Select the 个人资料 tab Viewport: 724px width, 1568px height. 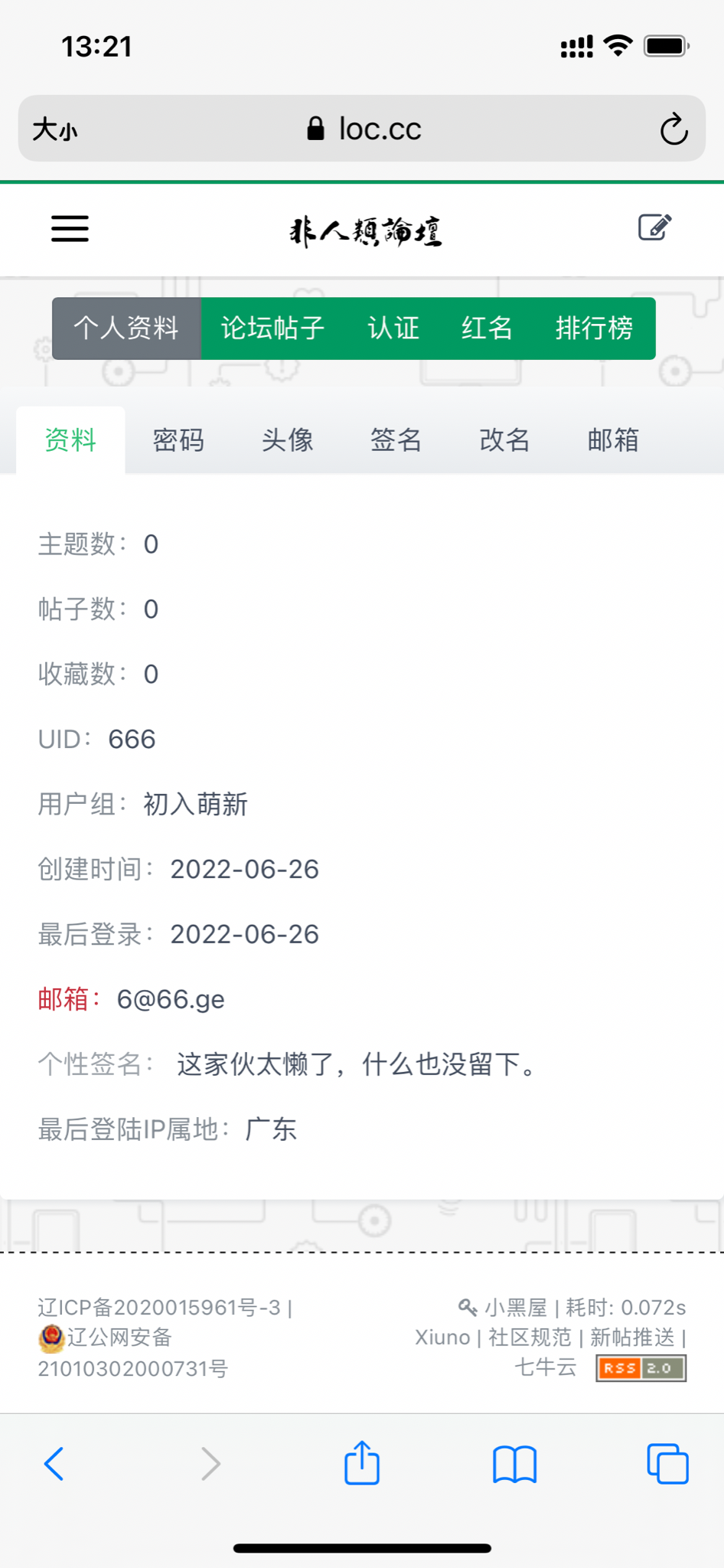pyautogui.click(x=126, y=328)
